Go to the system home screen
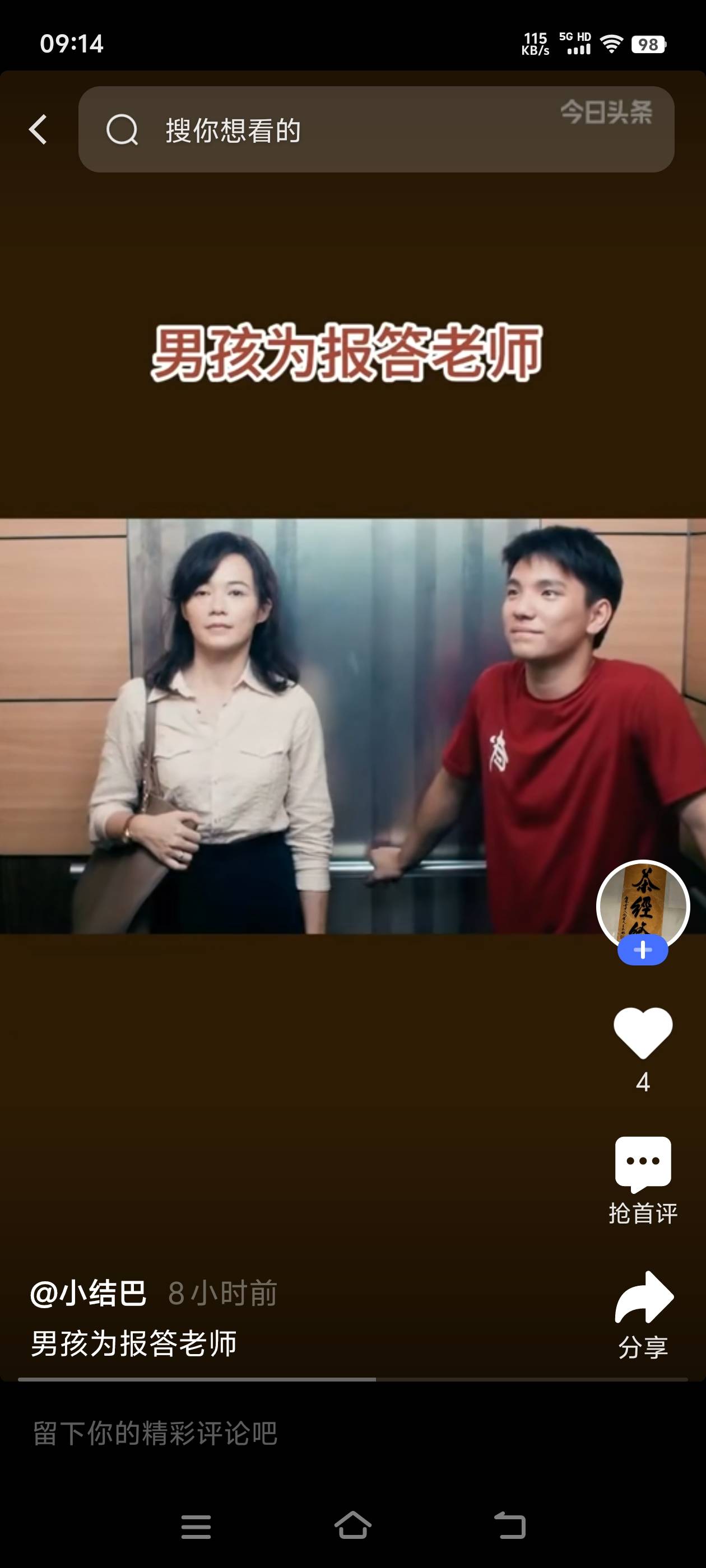 352,1525
